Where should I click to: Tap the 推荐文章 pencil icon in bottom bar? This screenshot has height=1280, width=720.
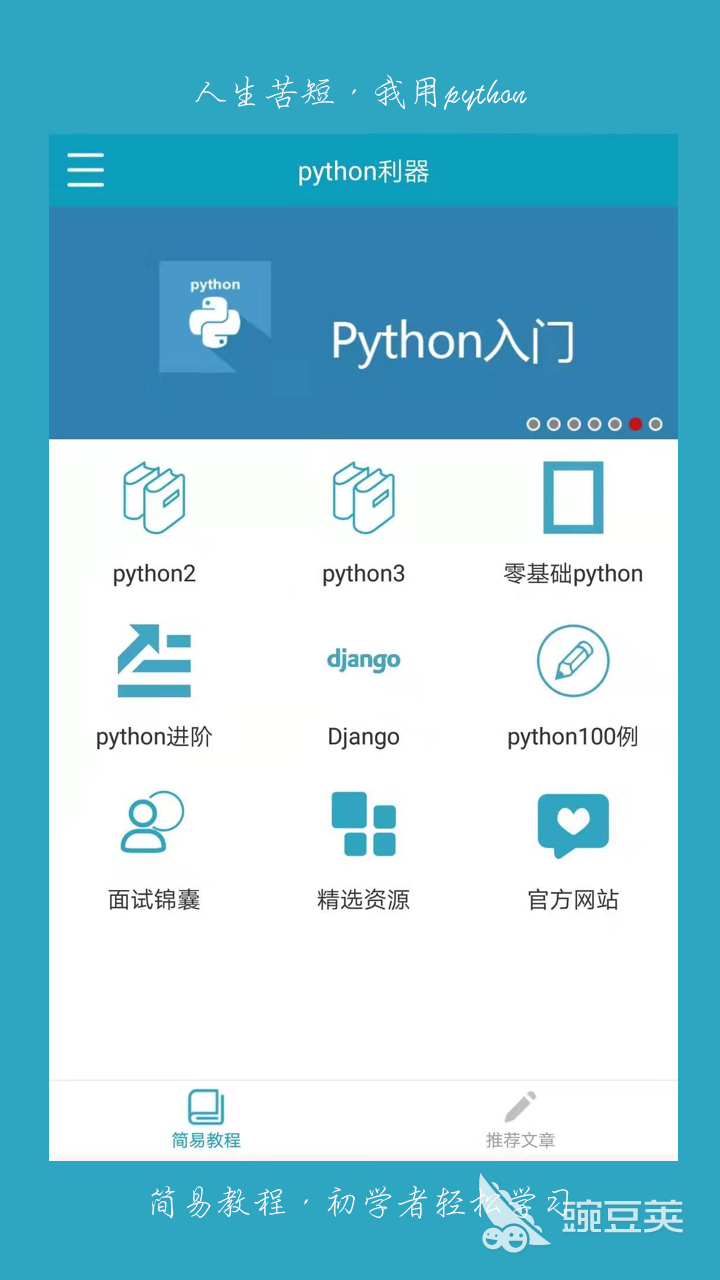(x=520, y=1106)
